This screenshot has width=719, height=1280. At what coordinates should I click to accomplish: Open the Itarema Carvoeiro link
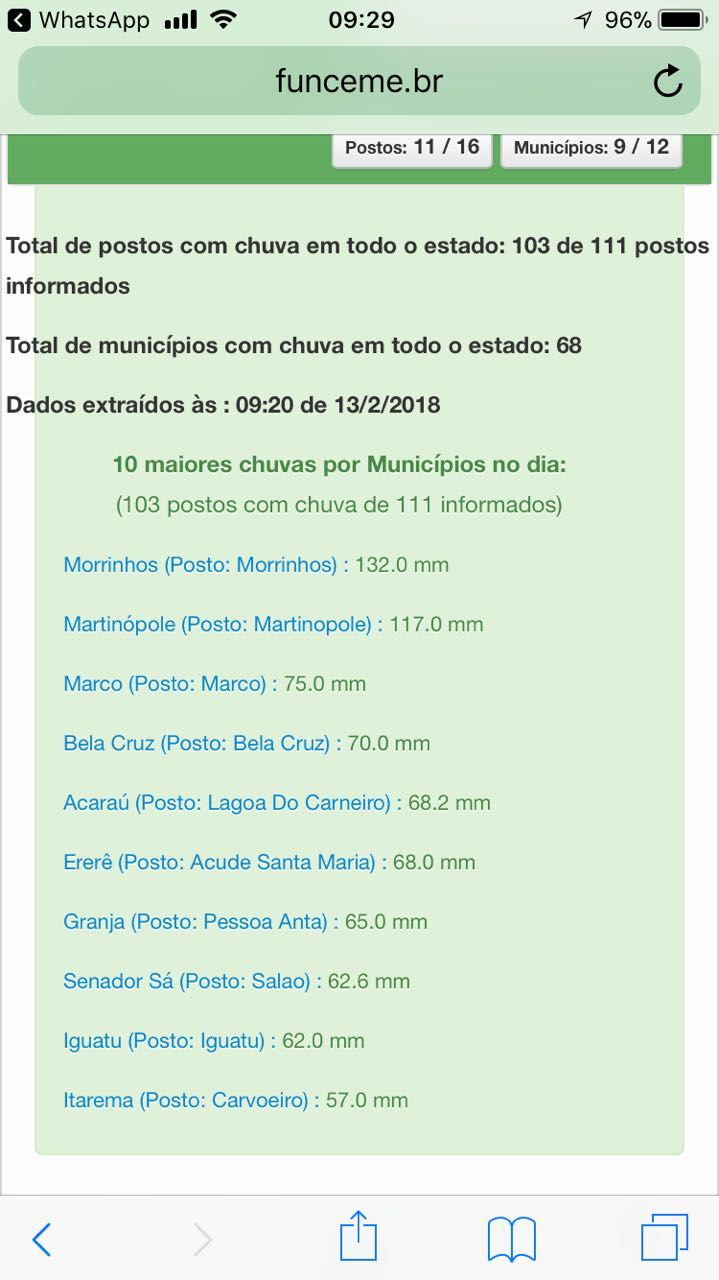(x=186, y=1101)
